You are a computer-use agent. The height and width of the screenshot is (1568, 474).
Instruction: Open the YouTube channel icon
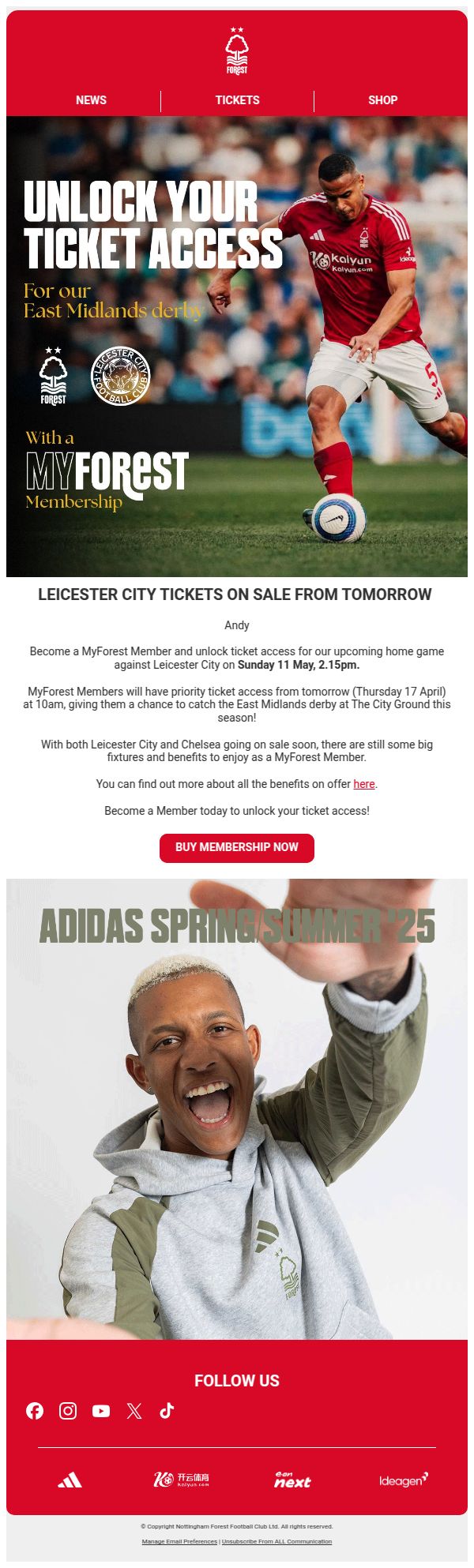[101, 1411]
